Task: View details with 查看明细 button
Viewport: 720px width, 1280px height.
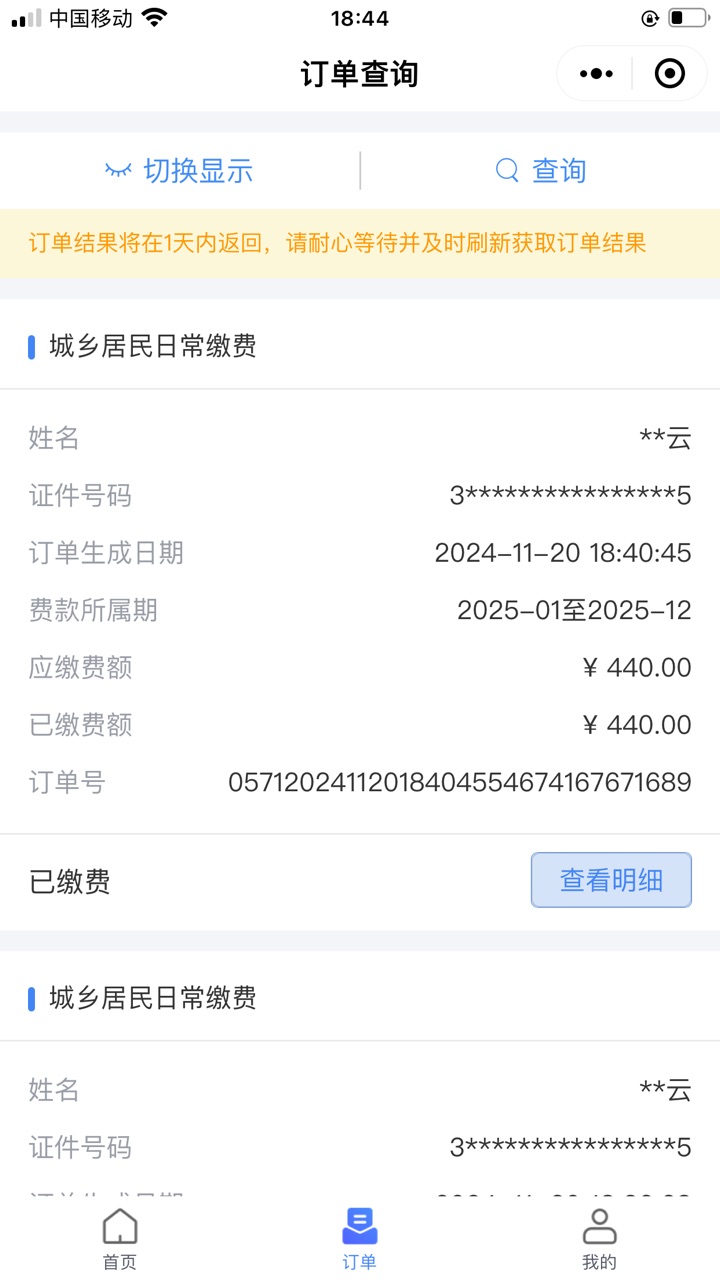Action: [611, 880]
